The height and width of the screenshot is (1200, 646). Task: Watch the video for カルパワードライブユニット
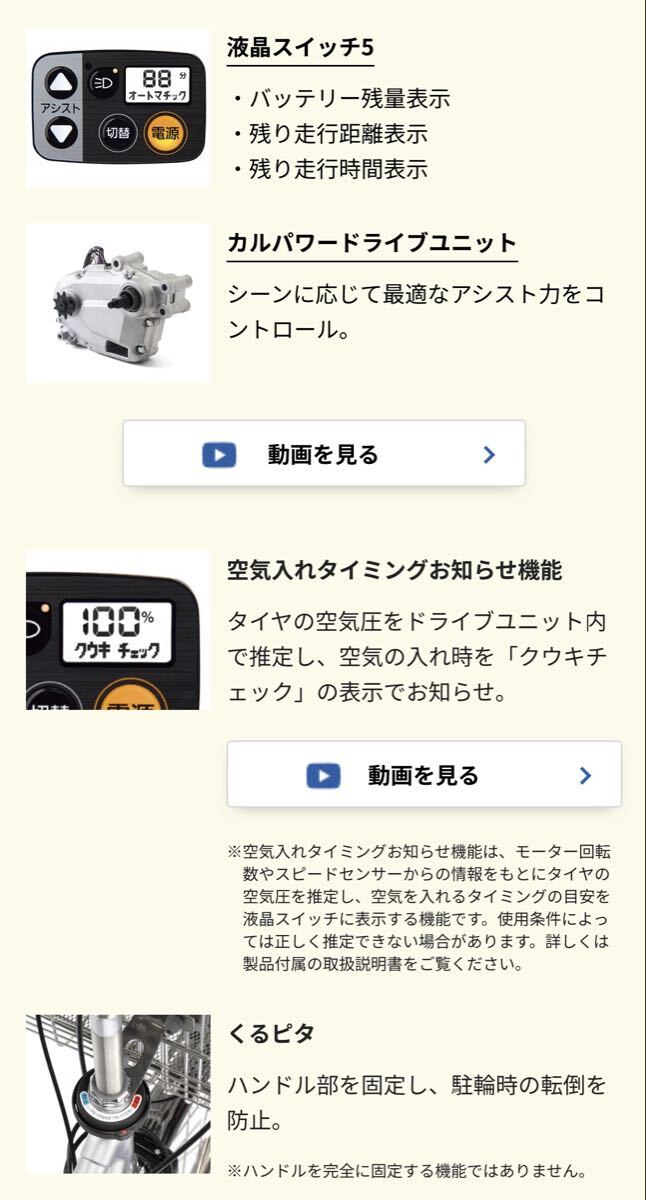323,454
